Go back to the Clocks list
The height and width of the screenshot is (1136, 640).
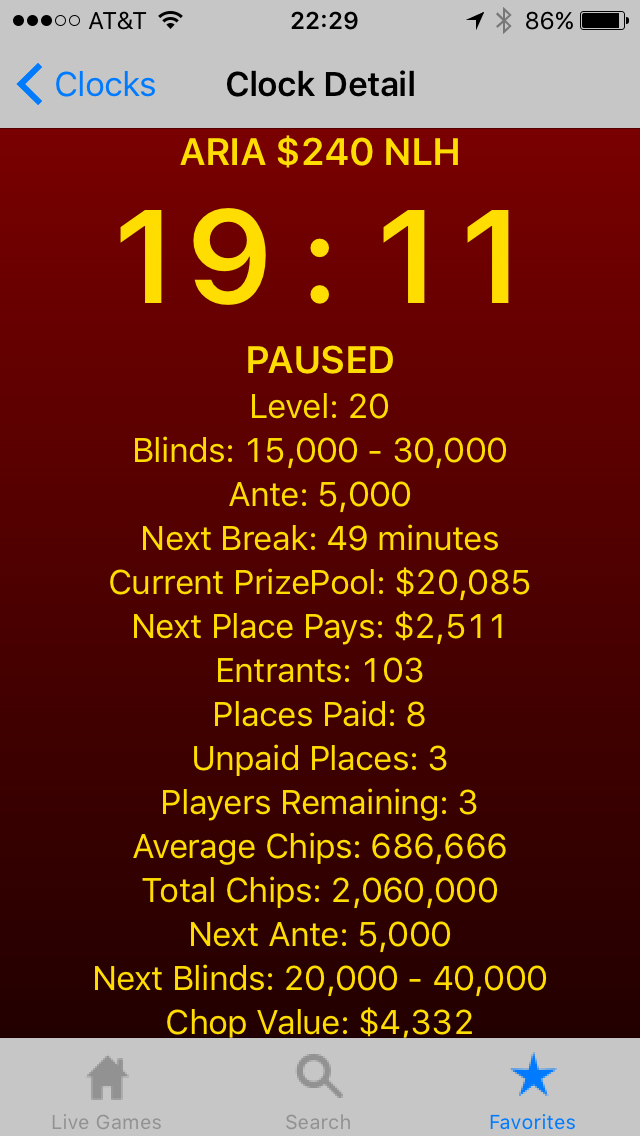coord(86,85)
